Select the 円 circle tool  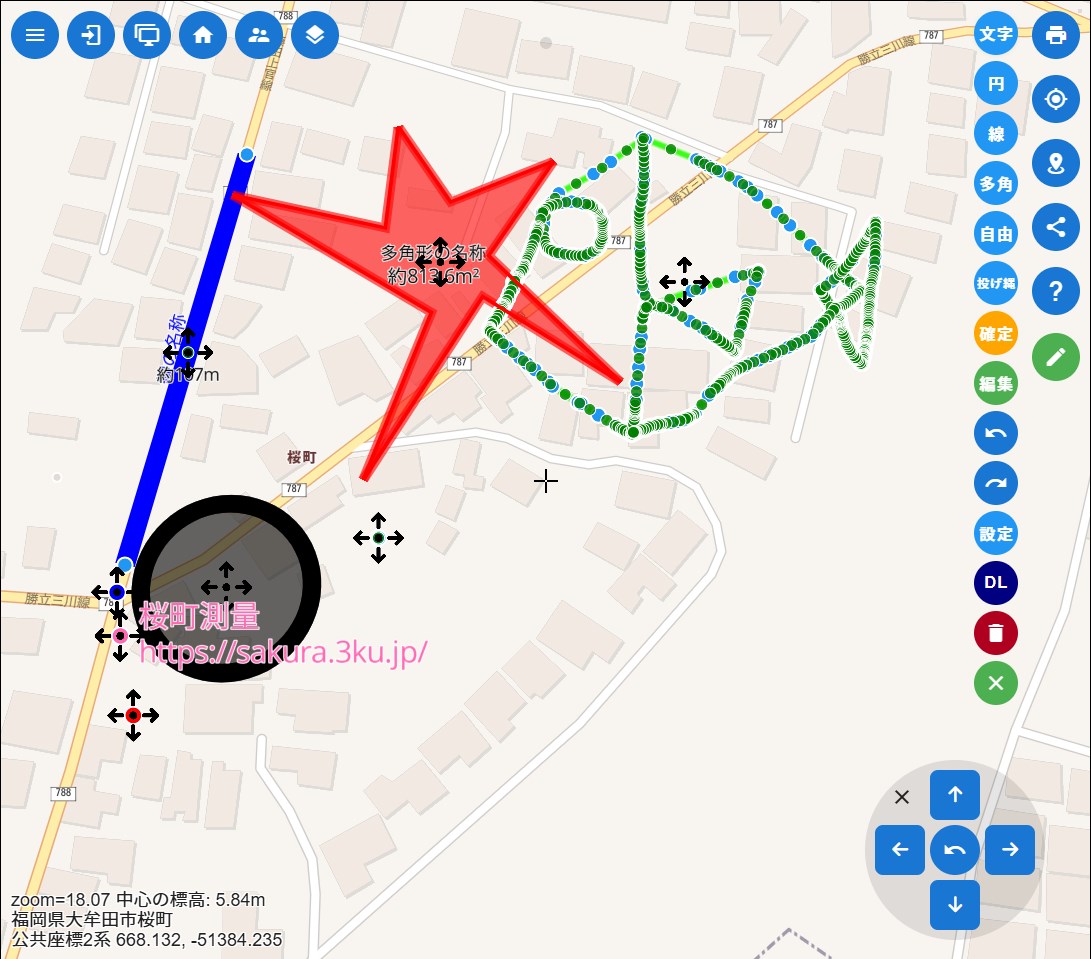[x=995, y=84]
